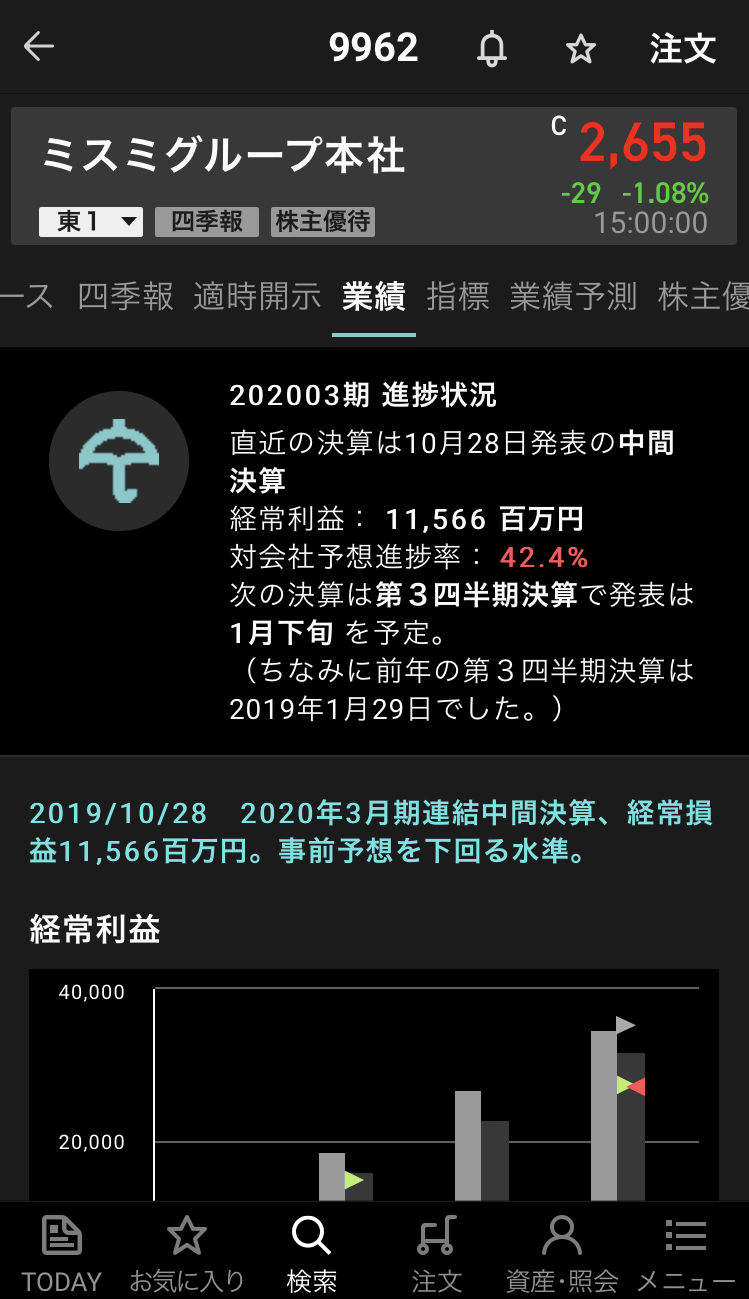Tap the 注文 button in the top bar

[x=683, y=48]
